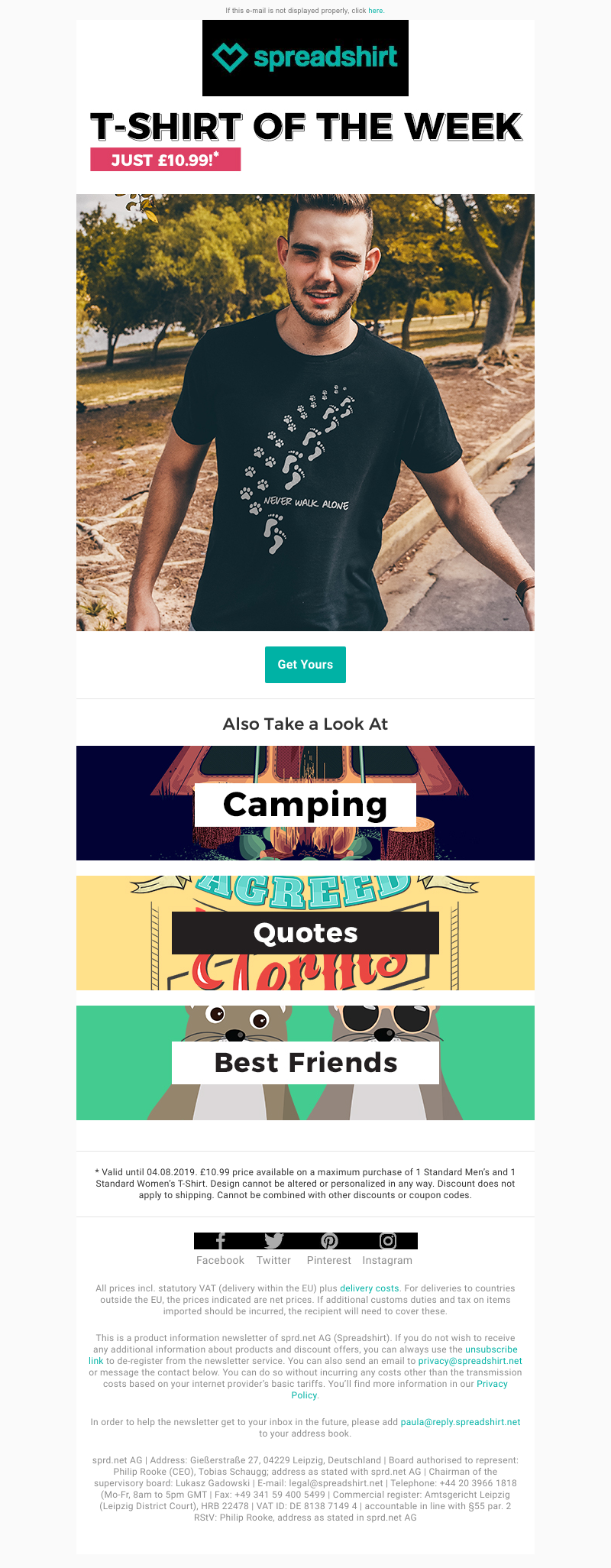Open the Quotes category banner

tap(305, 933)
